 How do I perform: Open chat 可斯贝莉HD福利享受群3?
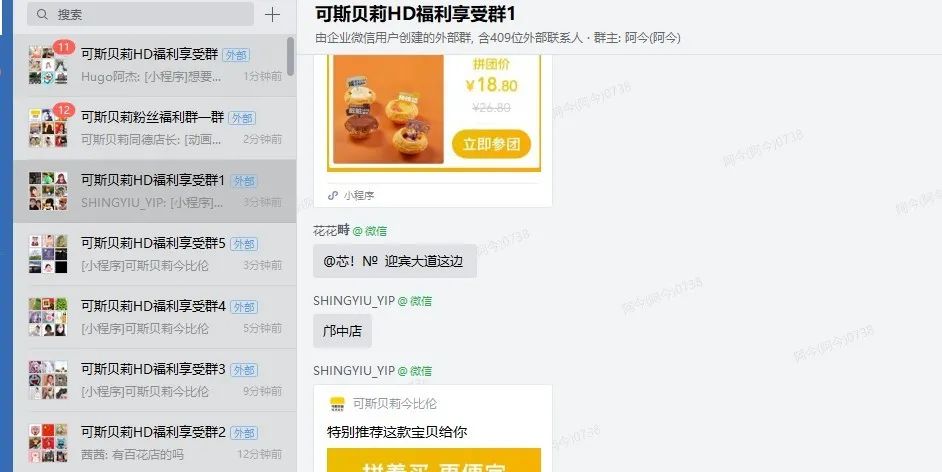point(160,380)
